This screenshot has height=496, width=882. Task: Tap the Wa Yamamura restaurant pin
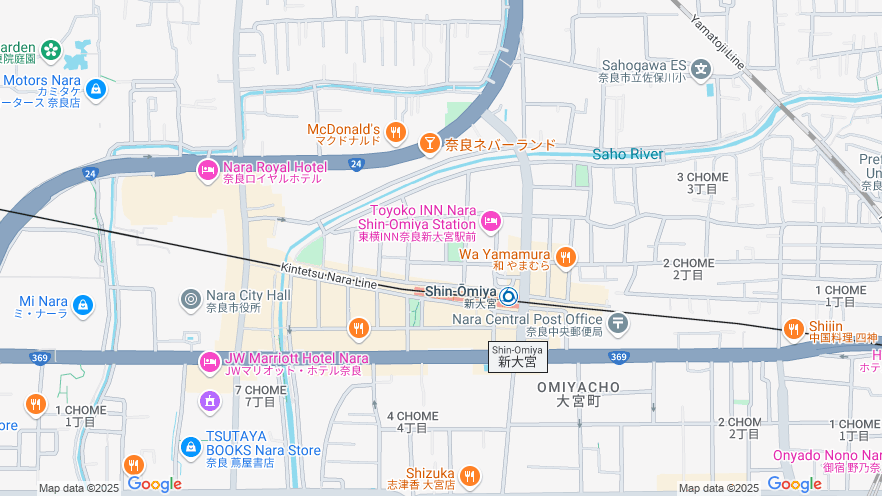pyautogui.click(x=565, y=258)
